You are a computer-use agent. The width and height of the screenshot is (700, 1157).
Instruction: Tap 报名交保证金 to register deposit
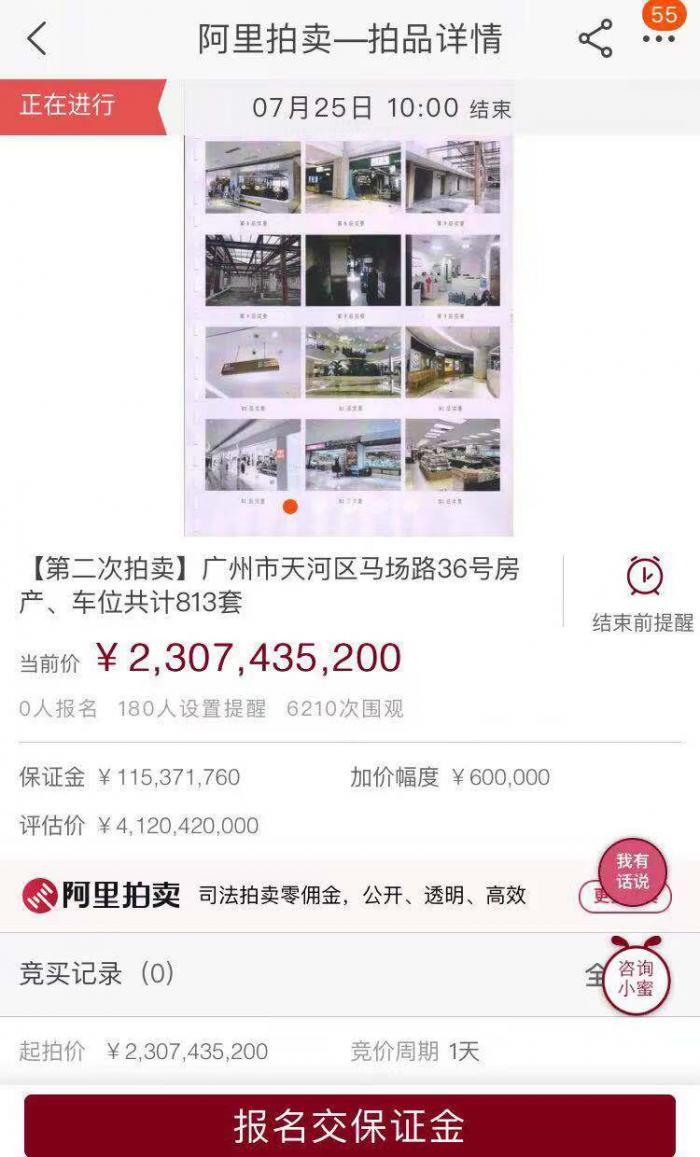349,1125
